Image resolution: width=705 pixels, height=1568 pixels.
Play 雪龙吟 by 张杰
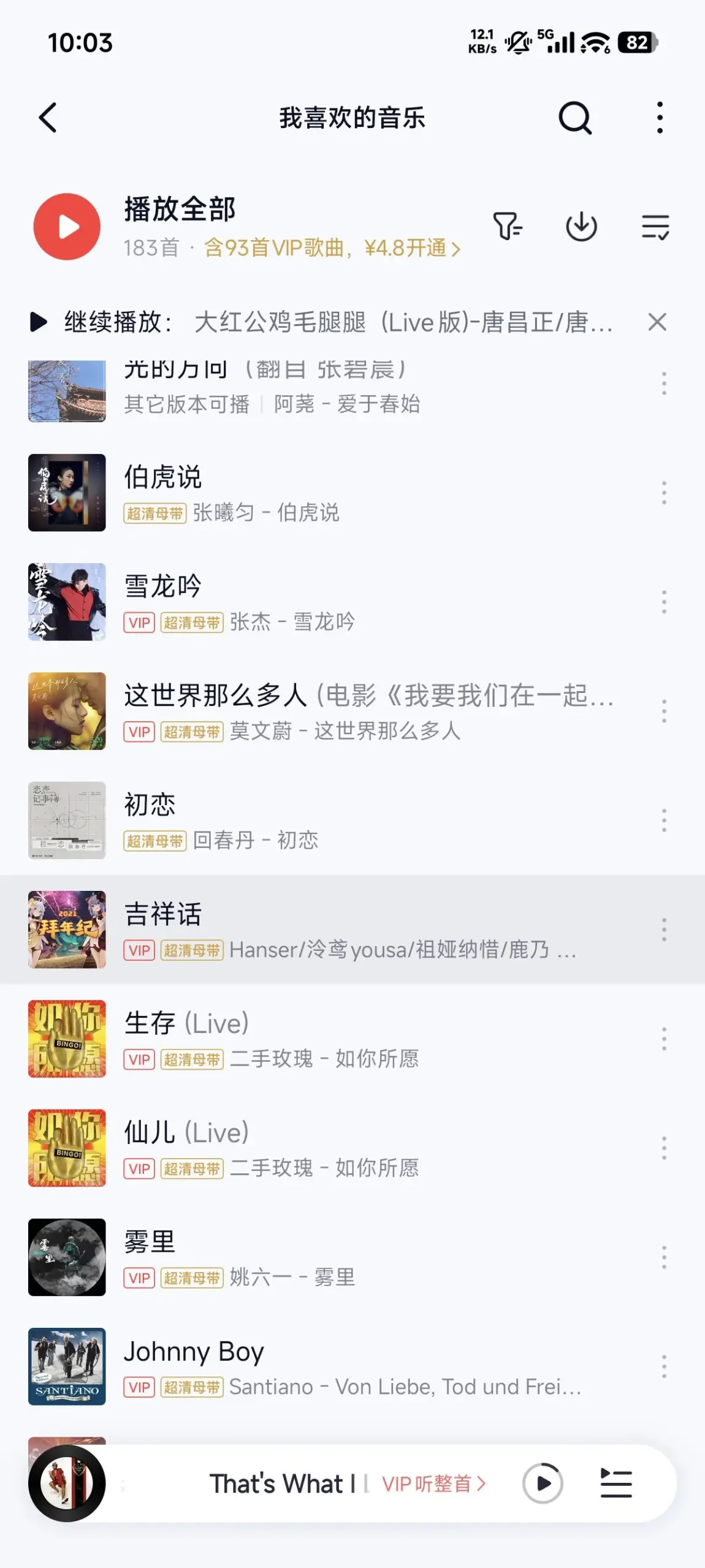click(307, 602)
